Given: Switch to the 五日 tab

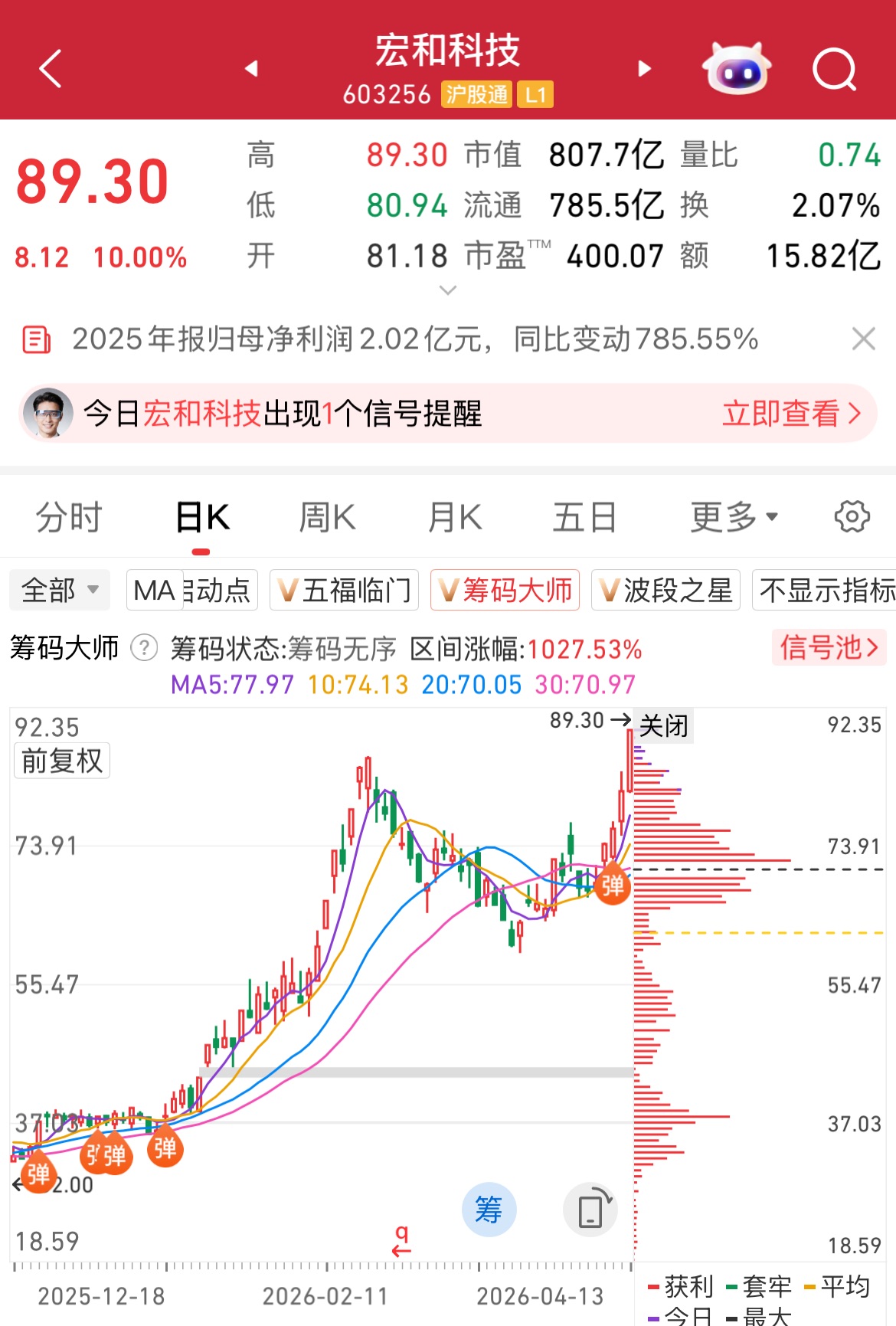Looking at the screenshot, I should [584, 518].
